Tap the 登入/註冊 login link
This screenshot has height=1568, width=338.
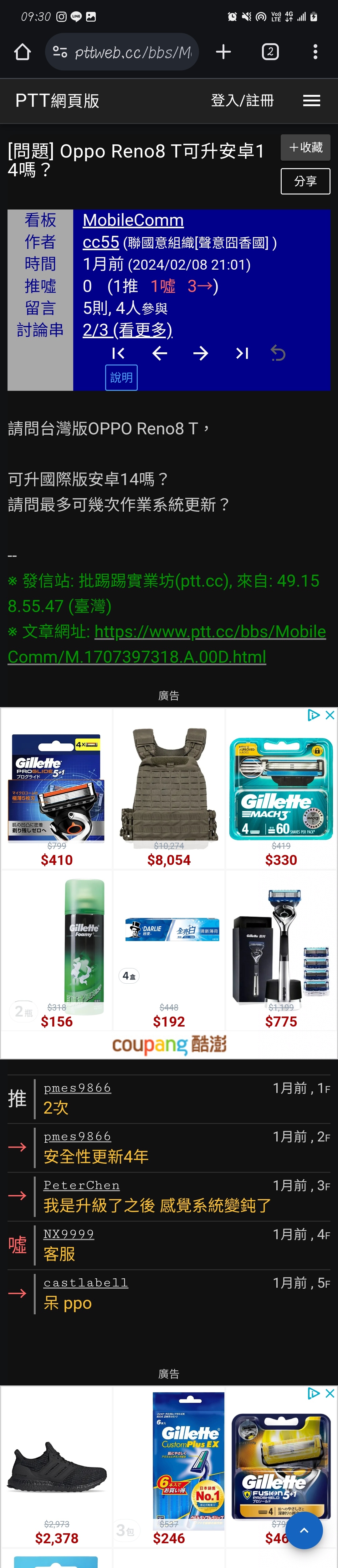tap(242, 101)
